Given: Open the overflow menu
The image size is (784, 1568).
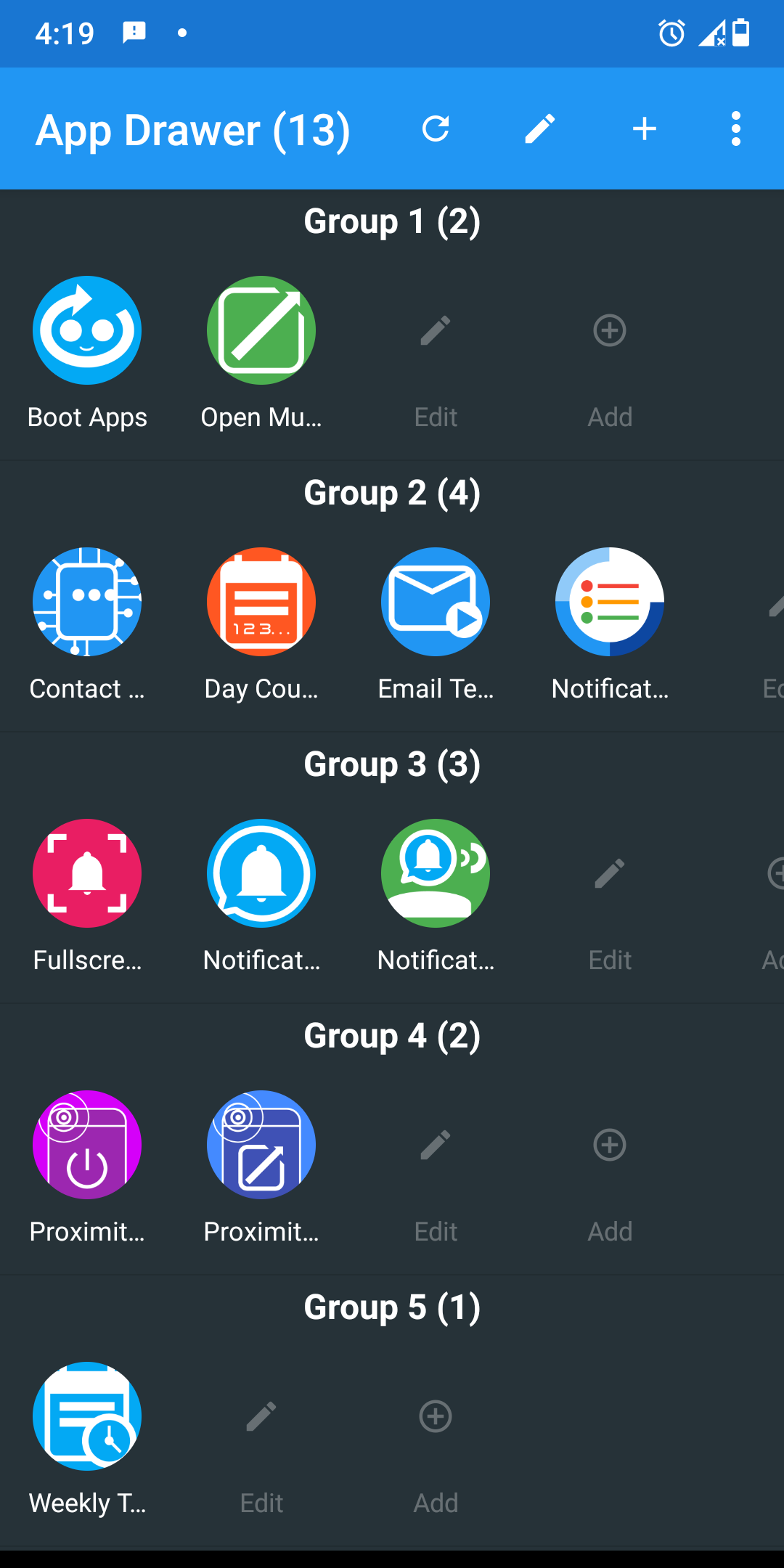Looking at the screenshot, I should click(736, 129).
